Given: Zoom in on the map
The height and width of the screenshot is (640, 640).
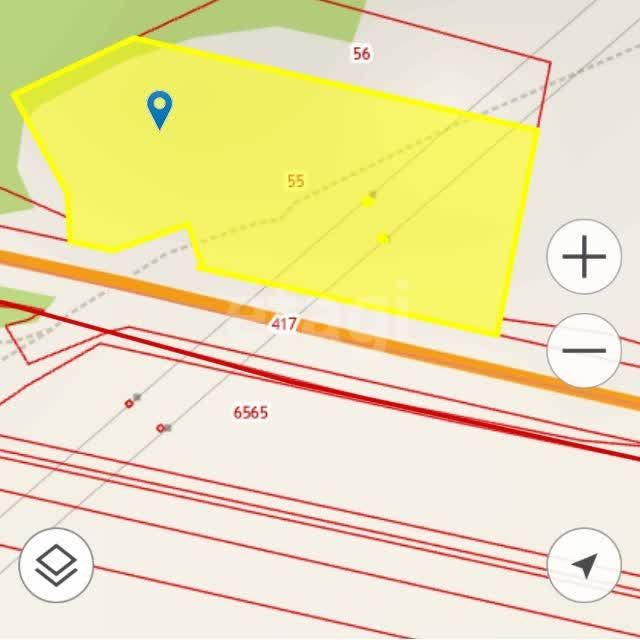Looking at the screenshot, I should pyautogui.click(x=584, y=257).
